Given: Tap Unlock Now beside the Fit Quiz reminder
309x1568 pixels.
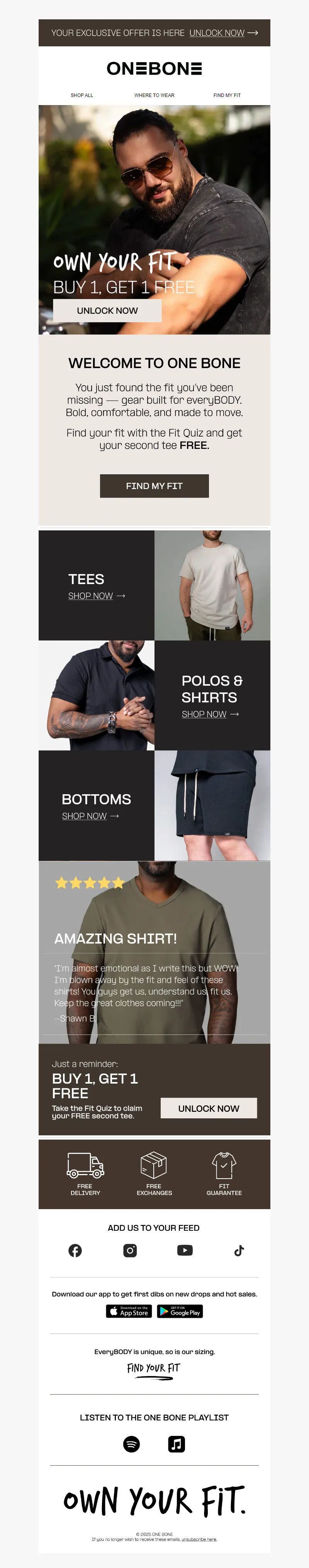Looking at the screenshot, I should point(209,1108).
